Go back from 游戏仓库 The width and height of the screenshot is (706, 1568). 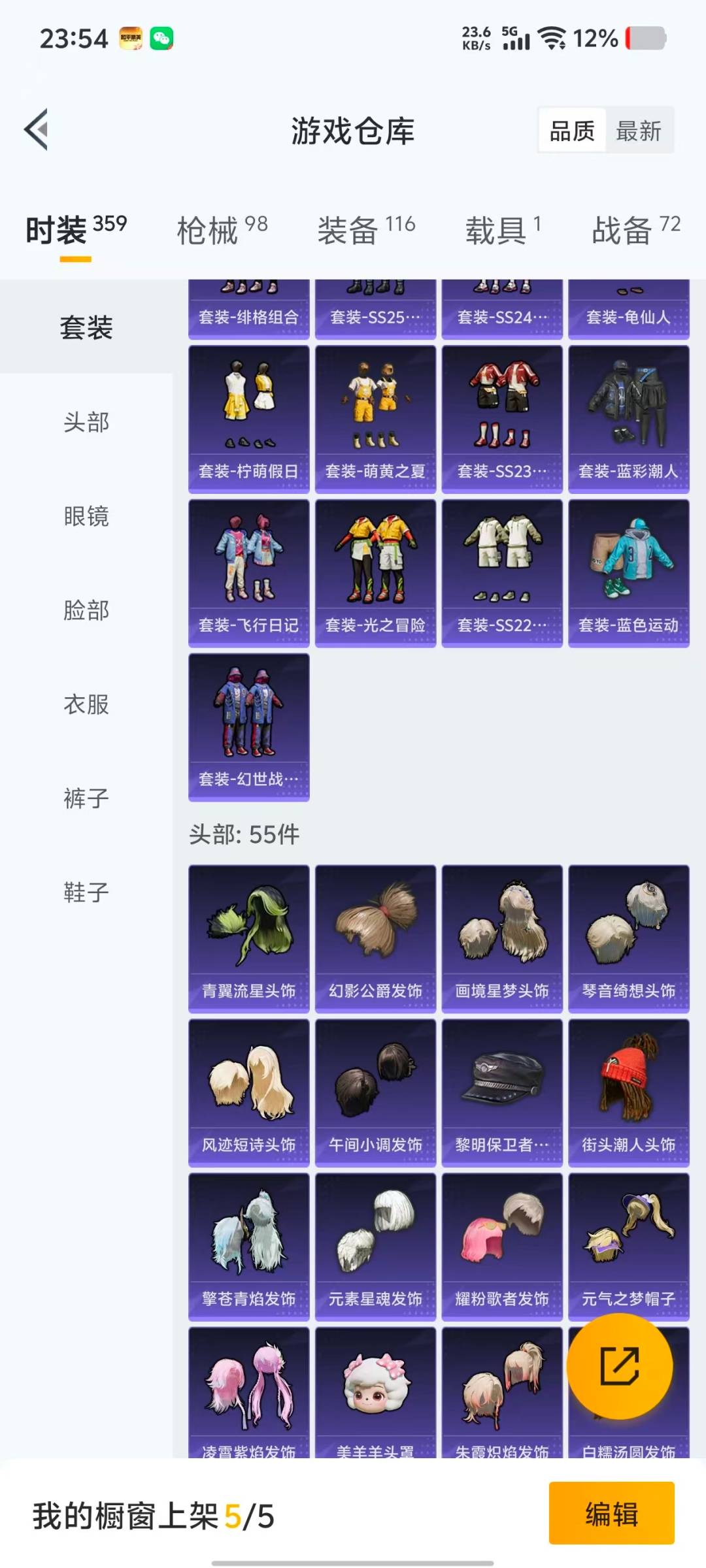37,129
